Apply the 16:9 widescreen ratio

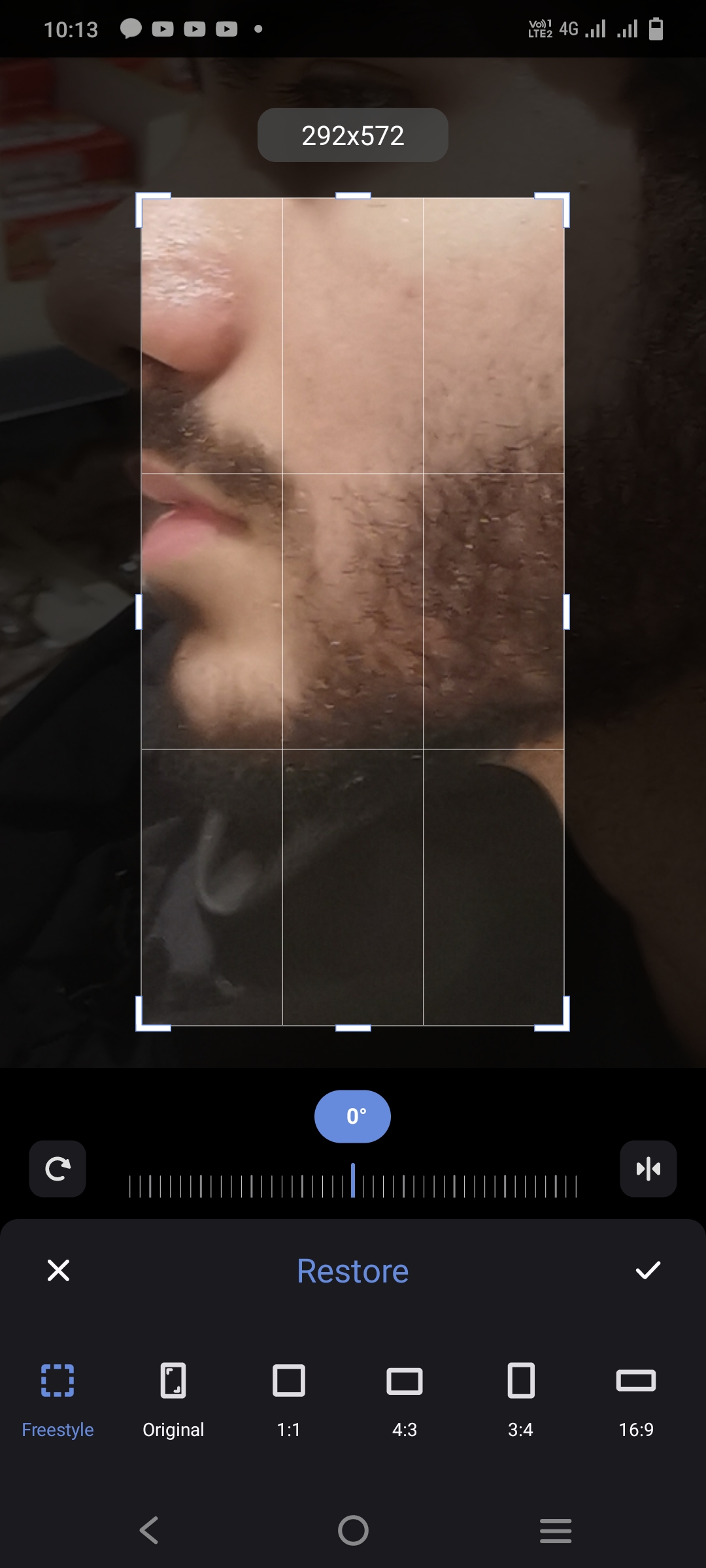(635, 1398)
